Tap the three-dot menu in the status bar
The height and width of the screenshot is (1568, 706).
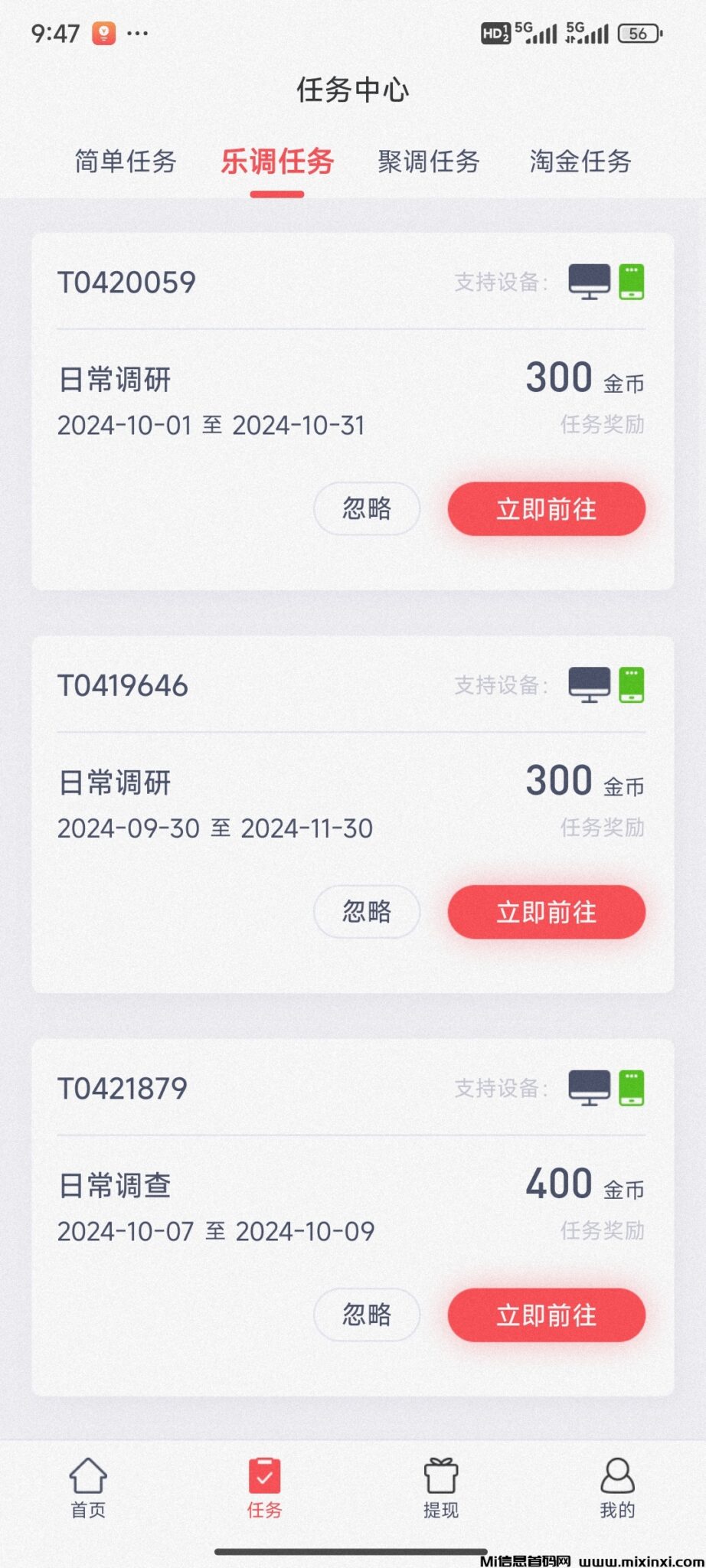tap(136, 32)
